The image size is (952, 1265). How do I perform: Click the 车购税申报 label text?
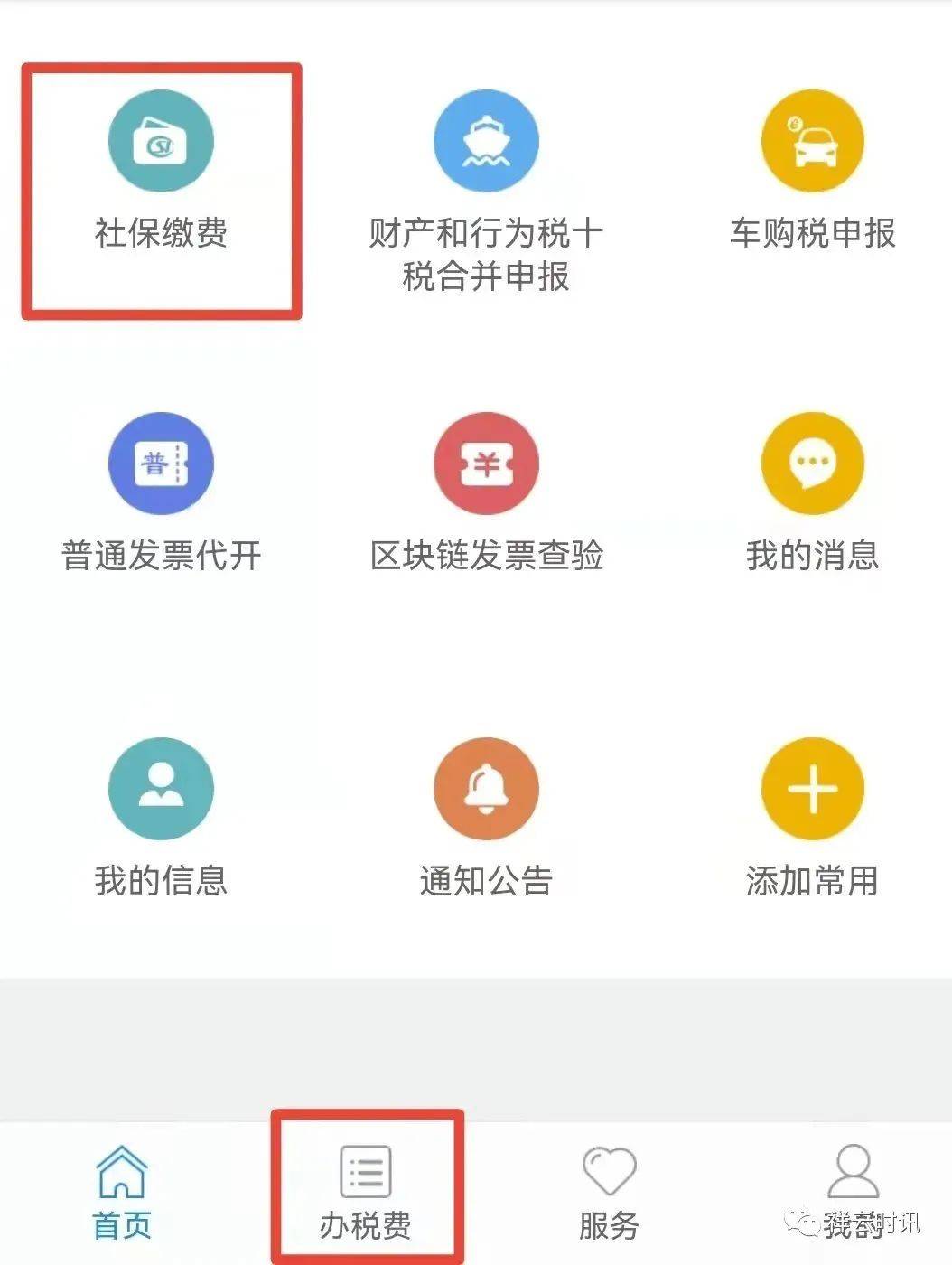[811, 233]
